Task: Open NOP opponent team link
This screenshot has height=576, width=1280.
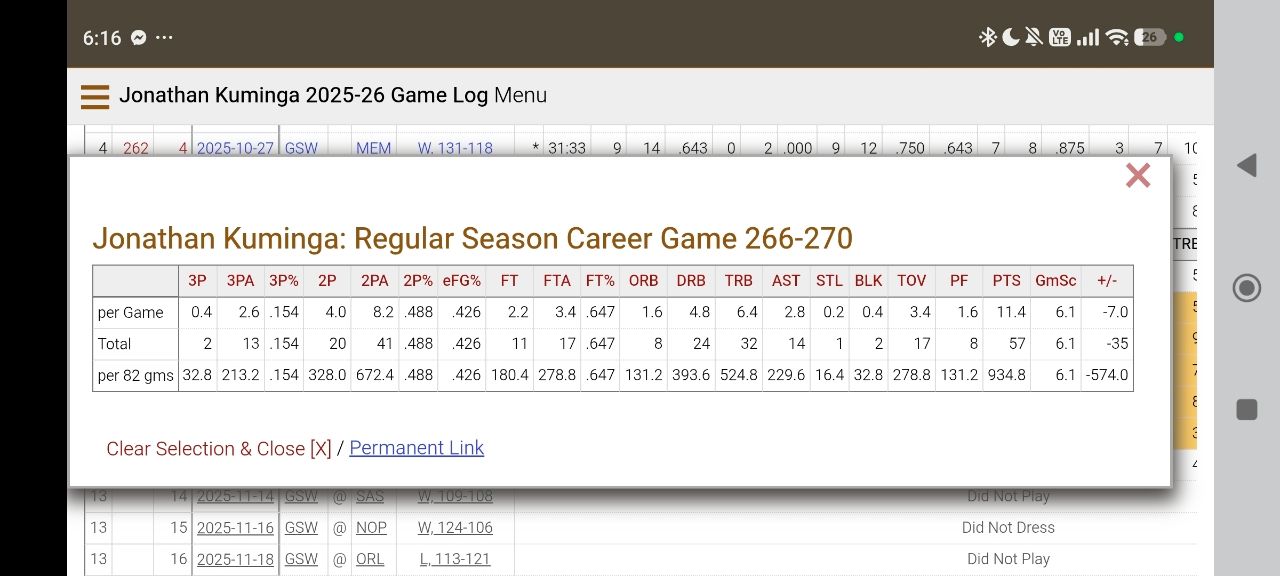Action: [371, 528]
